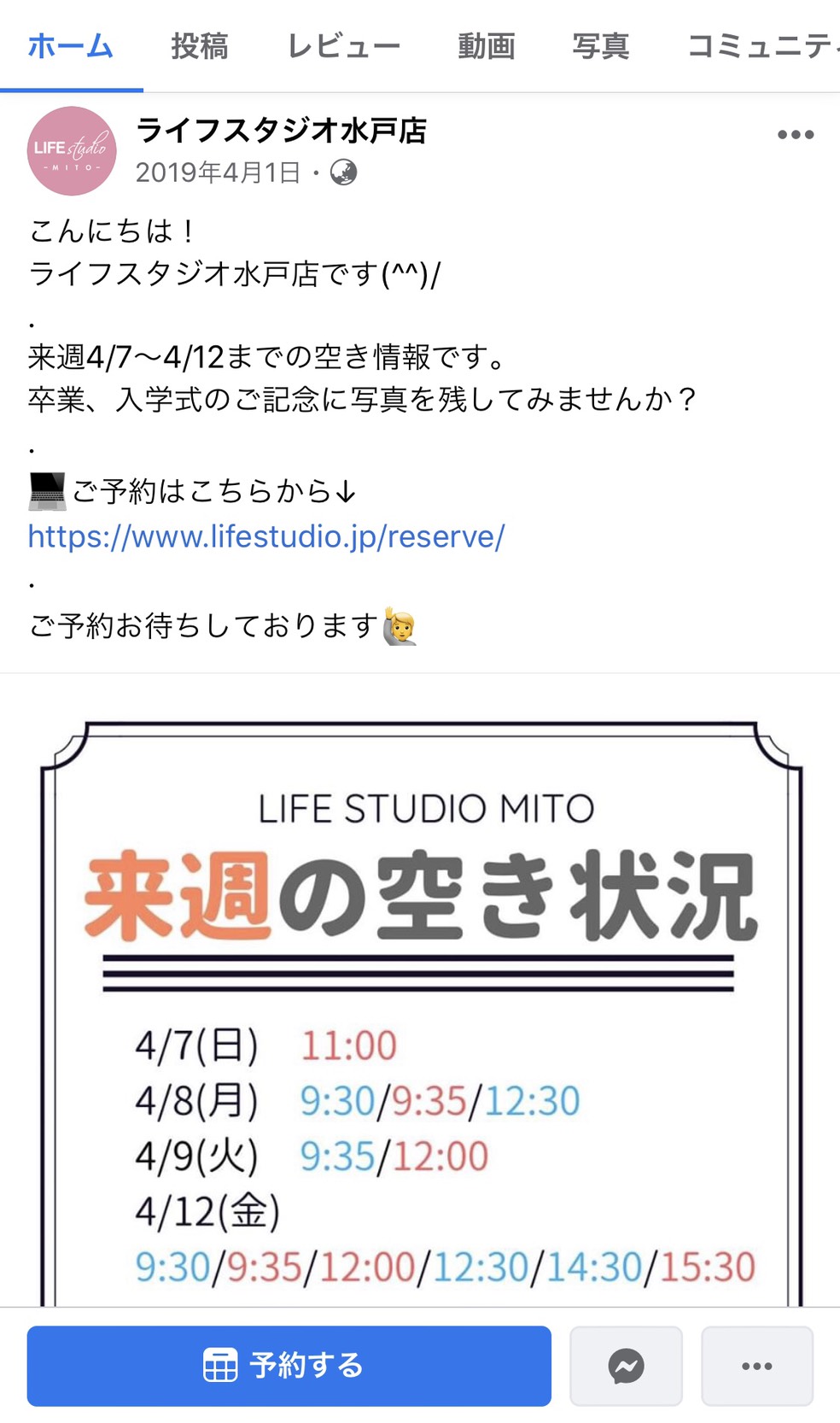Select the 写真 tab
The width and height of the screenshot is (840, 1423).
601,46
